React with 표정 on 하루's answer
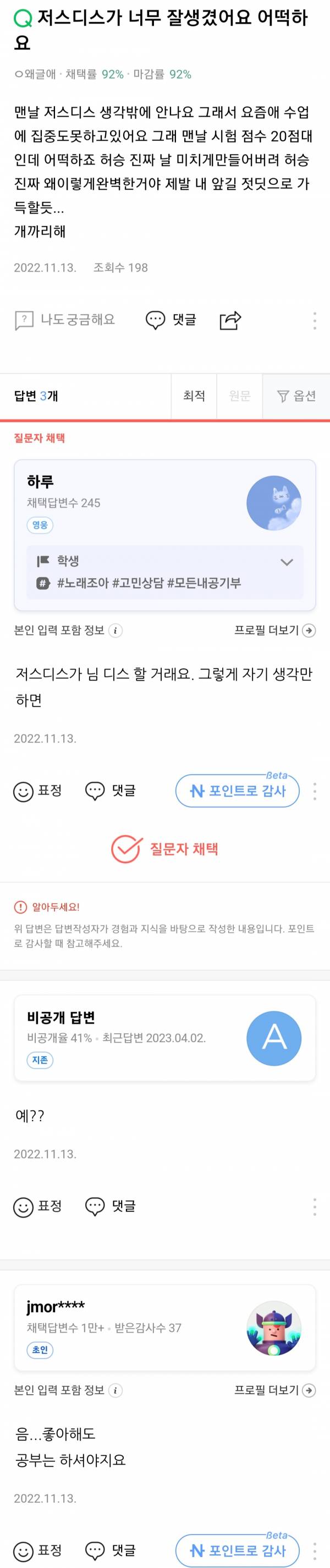The image size is (330, 1568). pos(38,791)
